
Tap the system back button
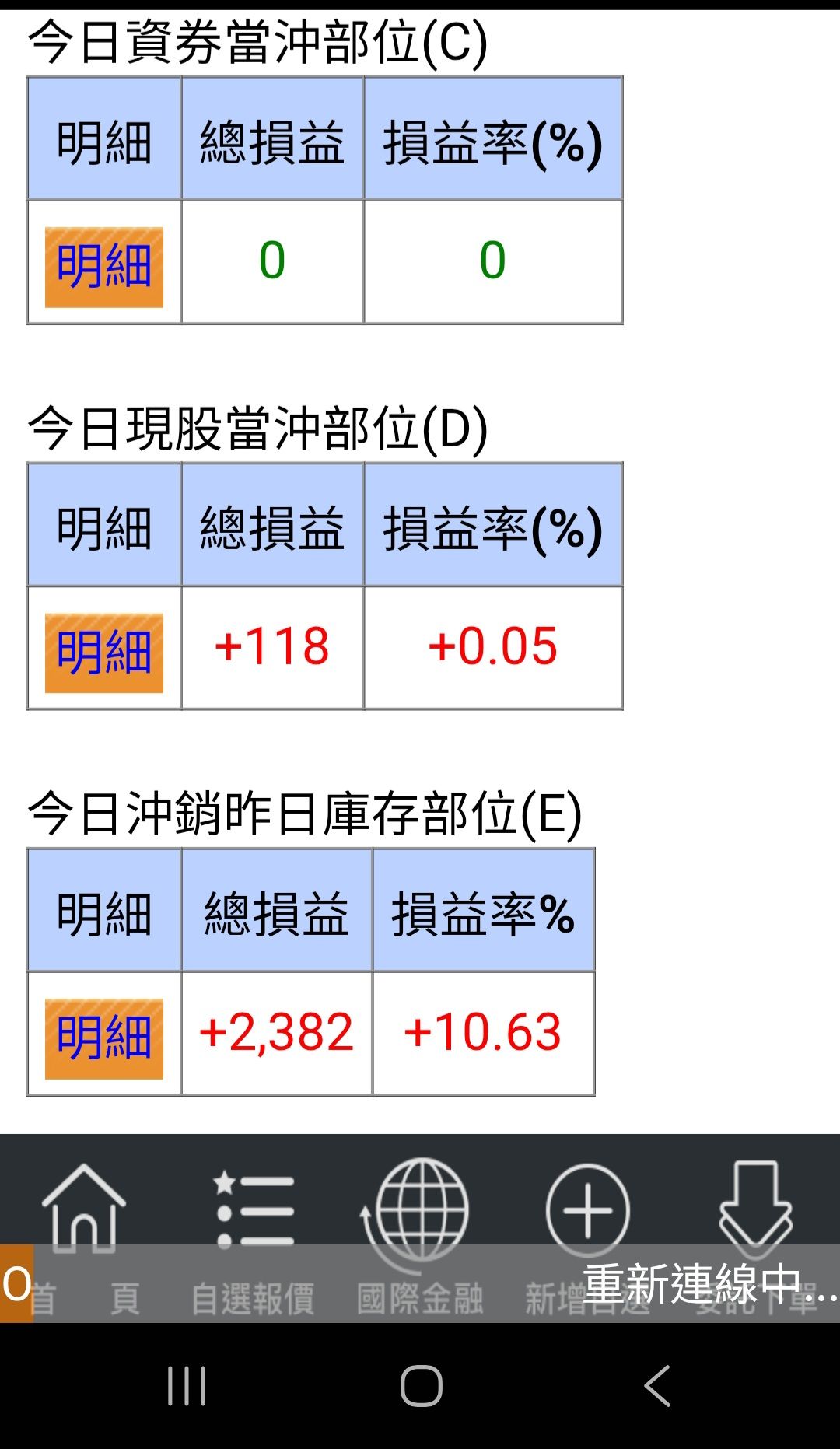click(x=657, y=1385)
